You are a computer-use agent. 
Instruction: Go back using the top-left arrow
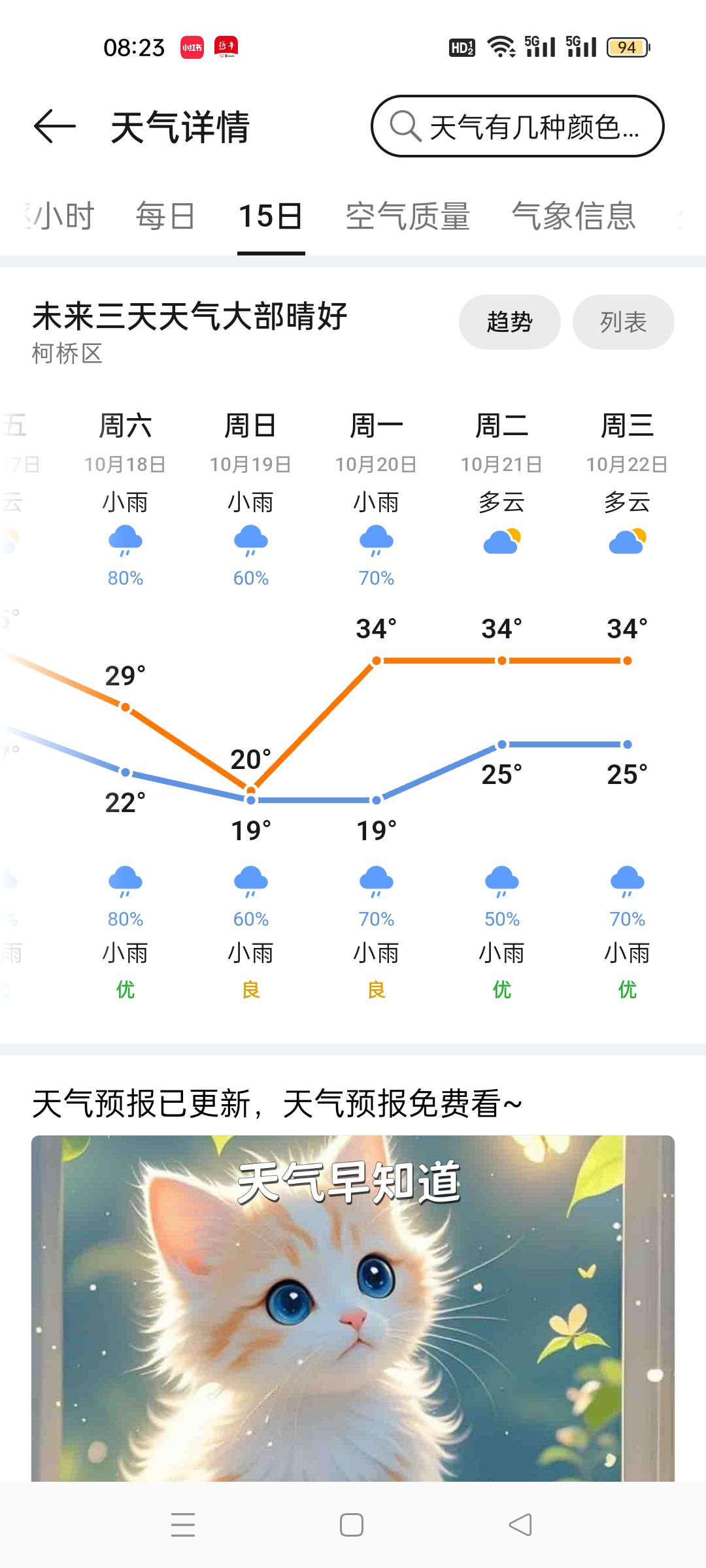[55, 126]
